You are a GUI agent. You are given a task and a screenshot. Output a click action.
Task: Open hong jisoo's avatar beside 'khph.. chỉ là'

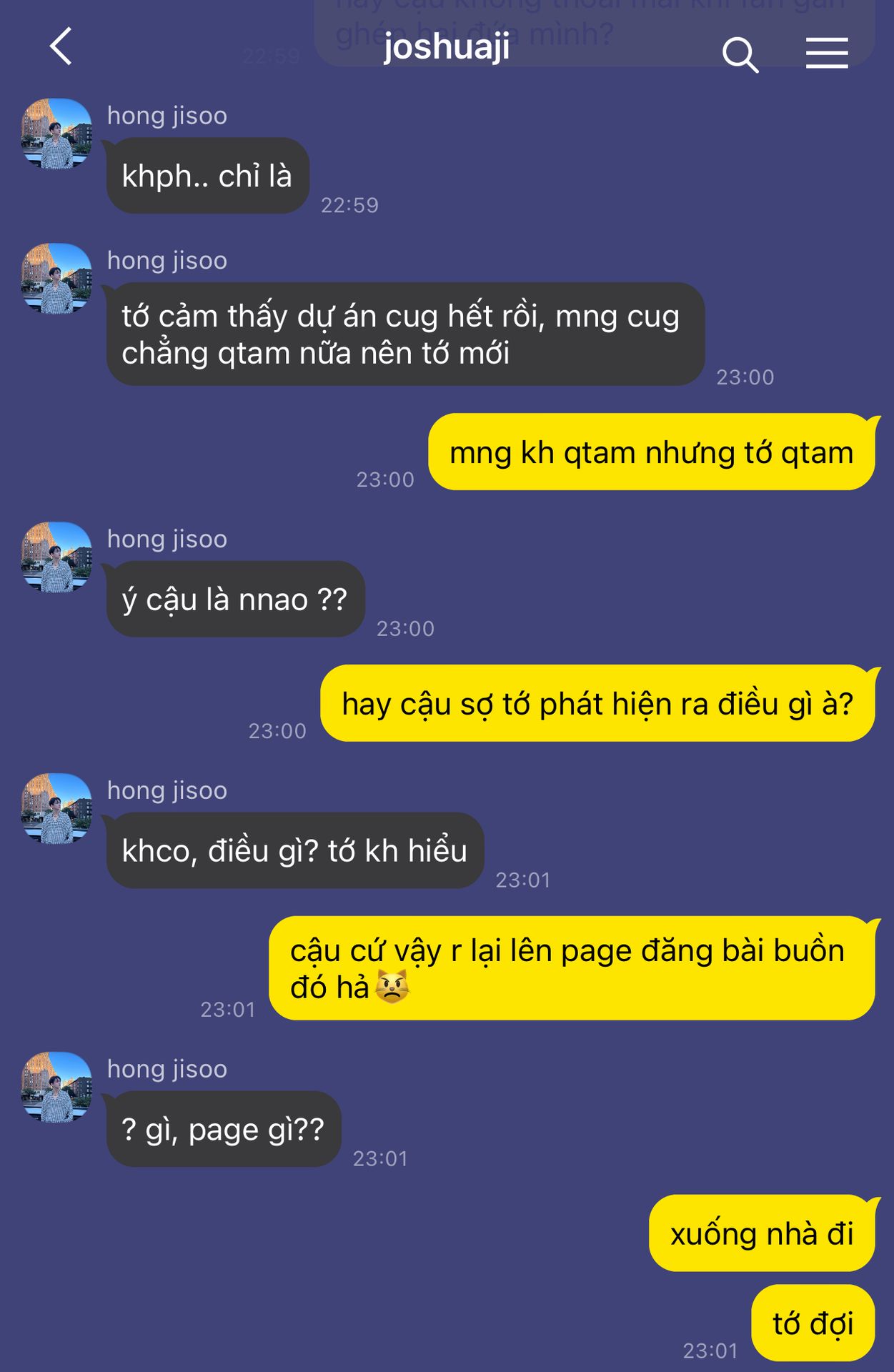point(56,134)
